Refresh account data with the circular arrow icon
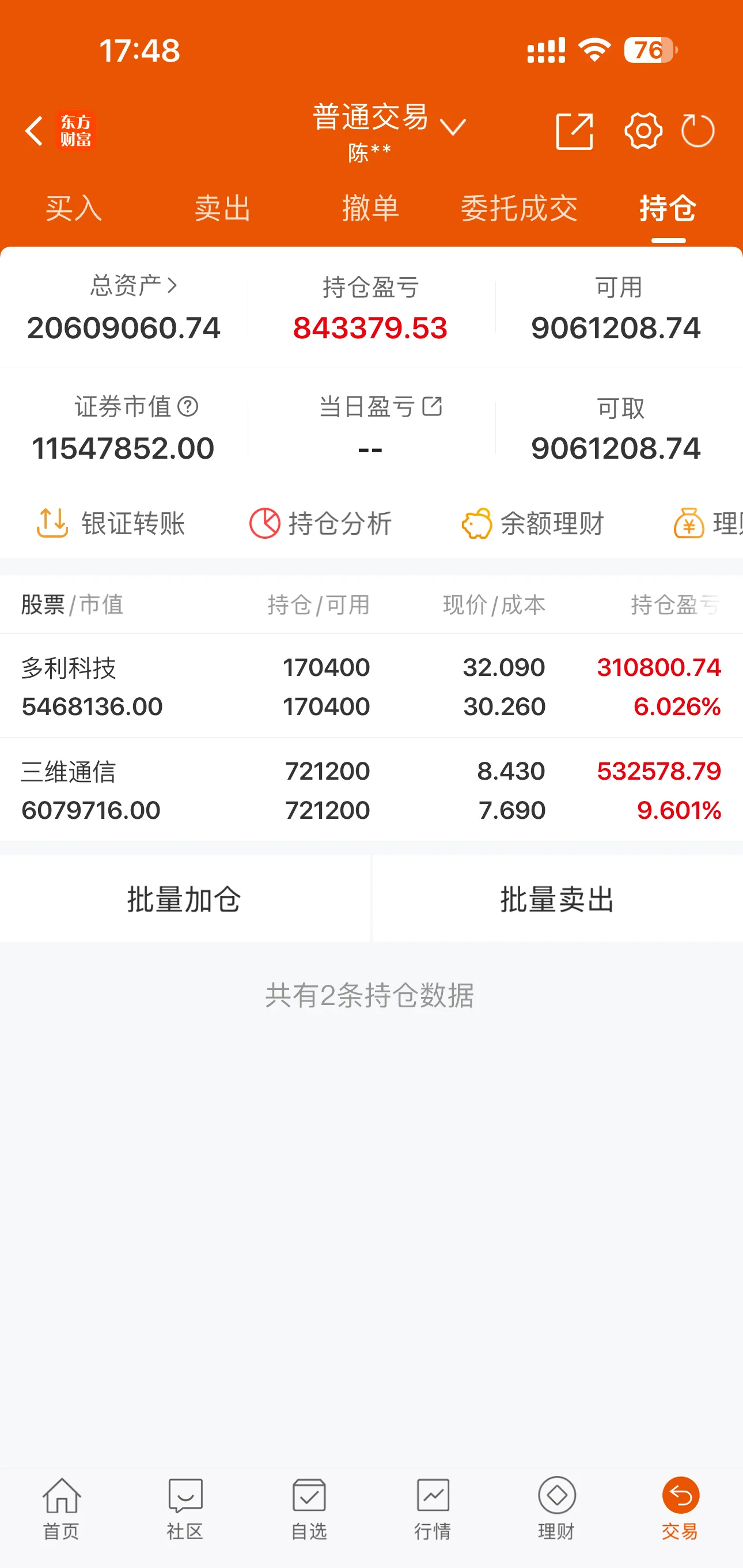 [699, 130]
